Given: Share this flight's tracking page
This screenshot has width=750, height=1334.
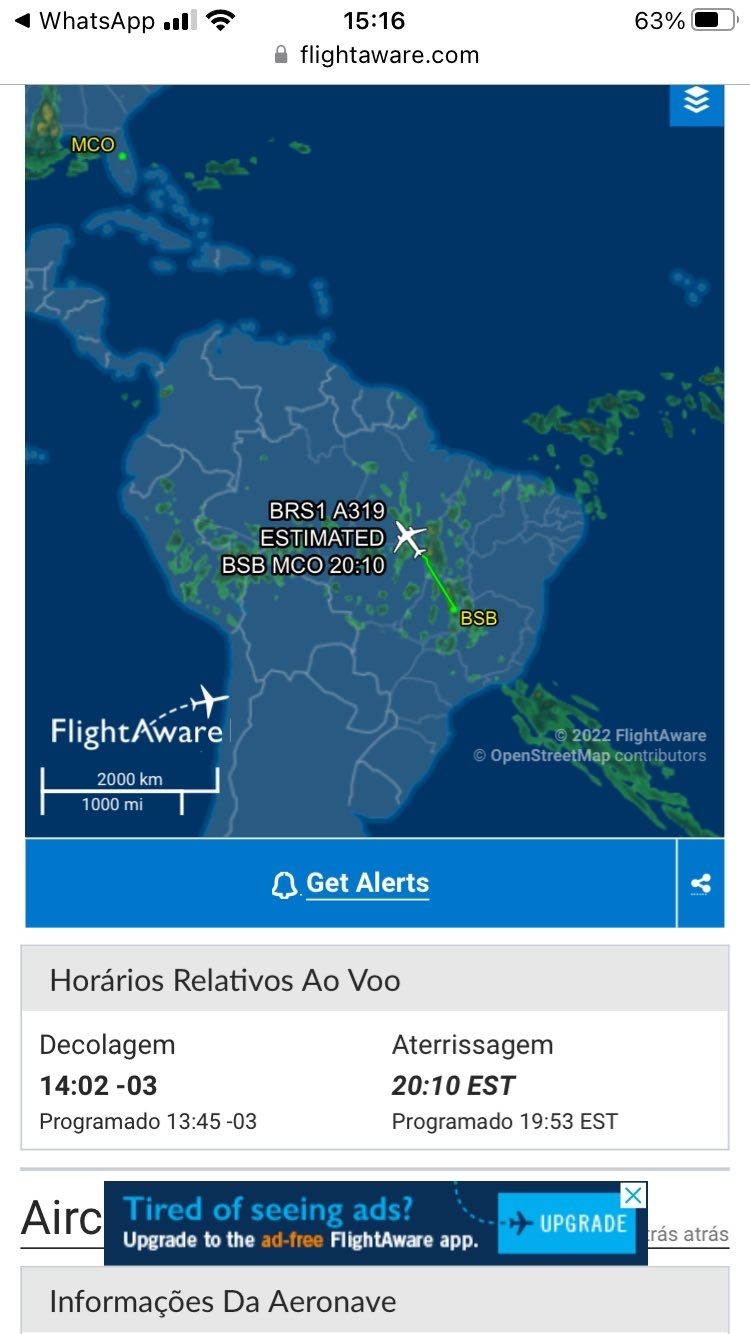Looking at the screenshot, I should [x=701, y=884].
